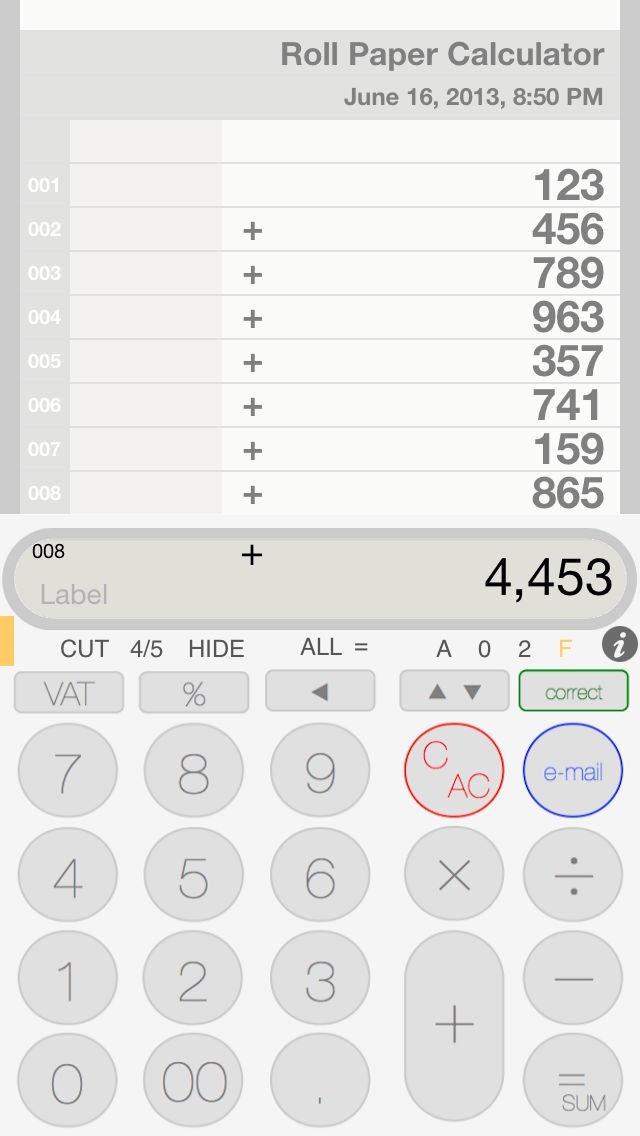Enter double zero 00
640x1136 pixels.
[x=194, y=1083]
